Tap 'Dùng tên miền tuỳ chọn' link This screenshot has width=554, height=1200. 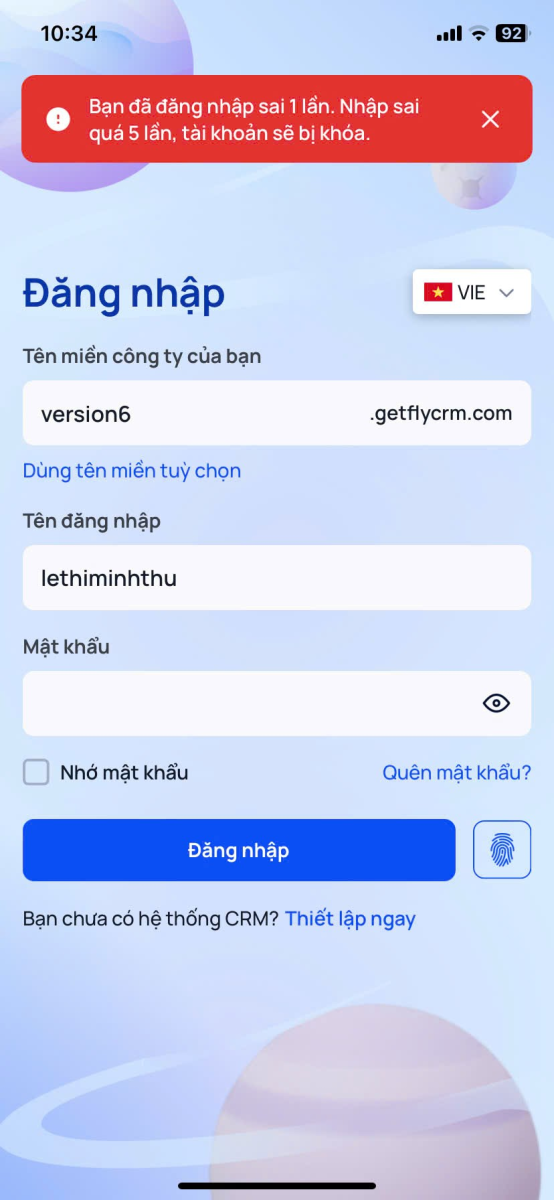click(132, 470)
